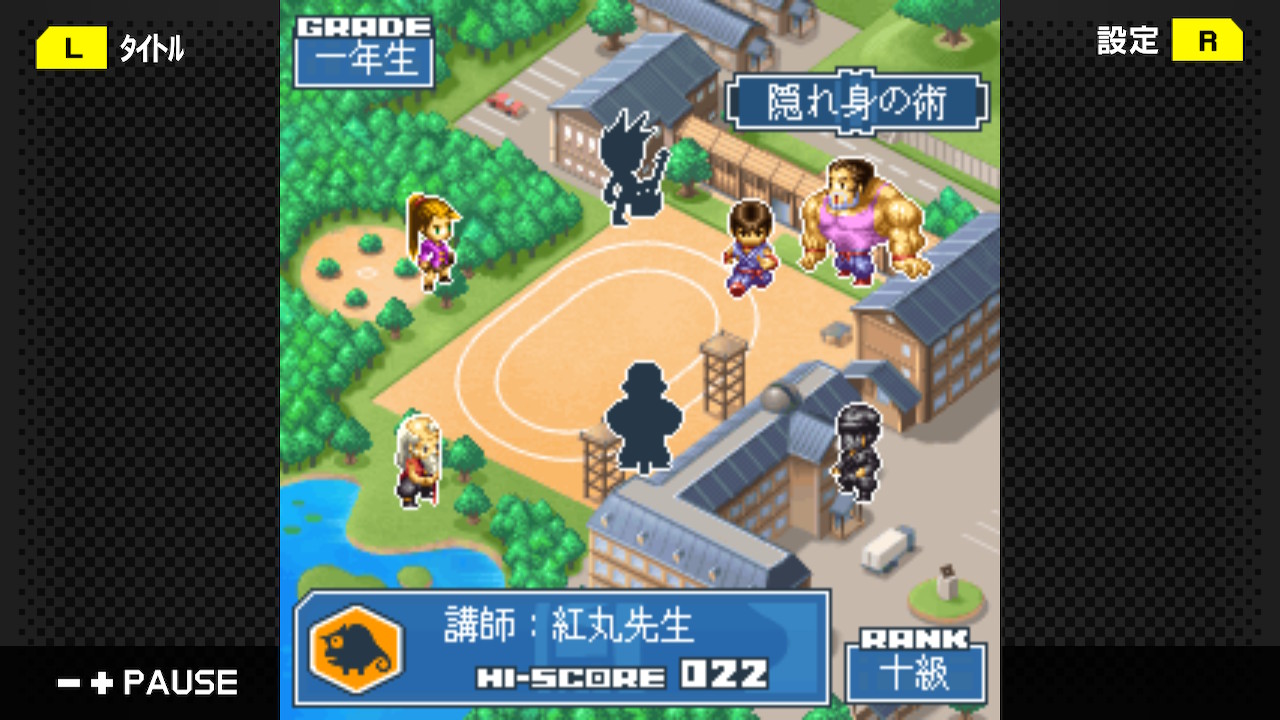Select the ponytail girl in purple

coord(433,241)
